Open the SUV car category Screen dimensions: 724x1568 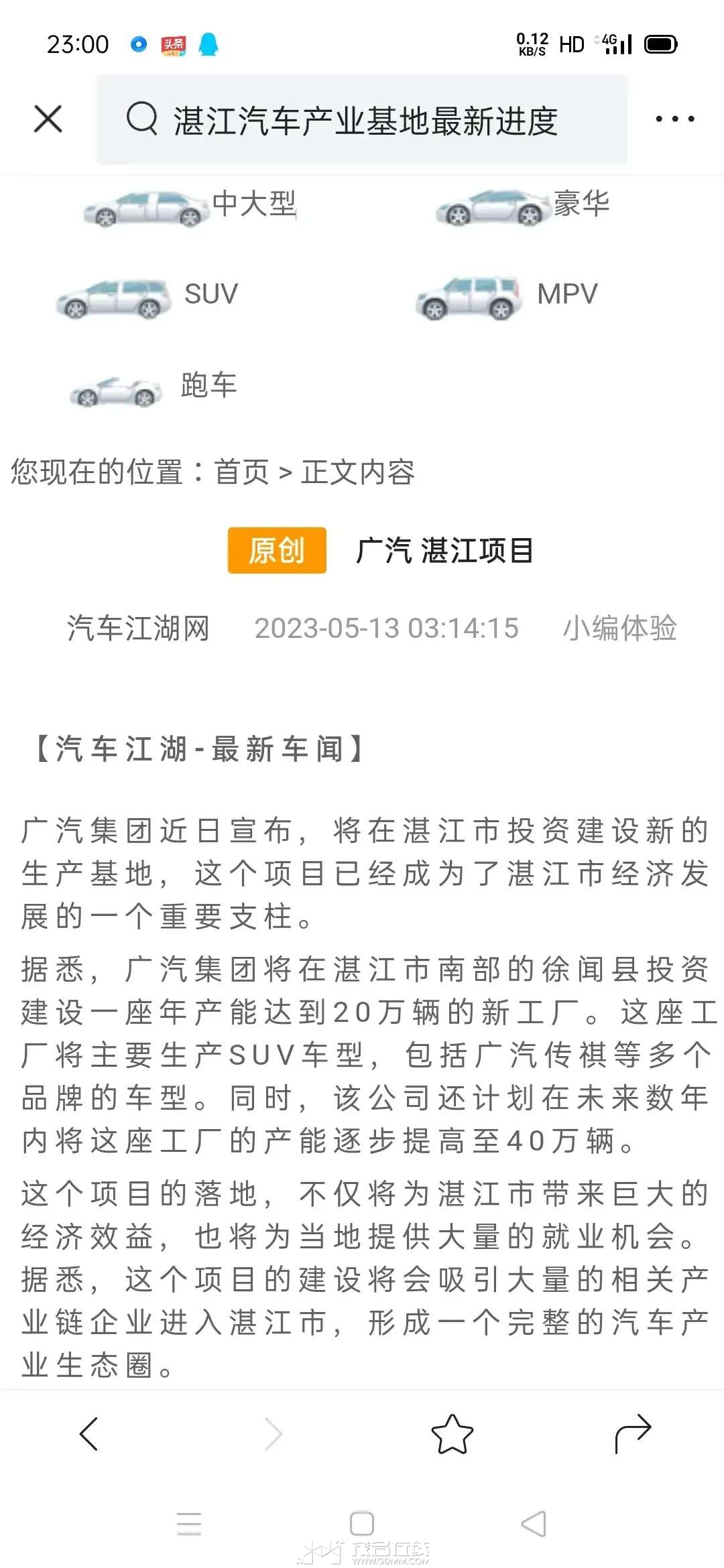pyautogui.click(x=147, y=296)
